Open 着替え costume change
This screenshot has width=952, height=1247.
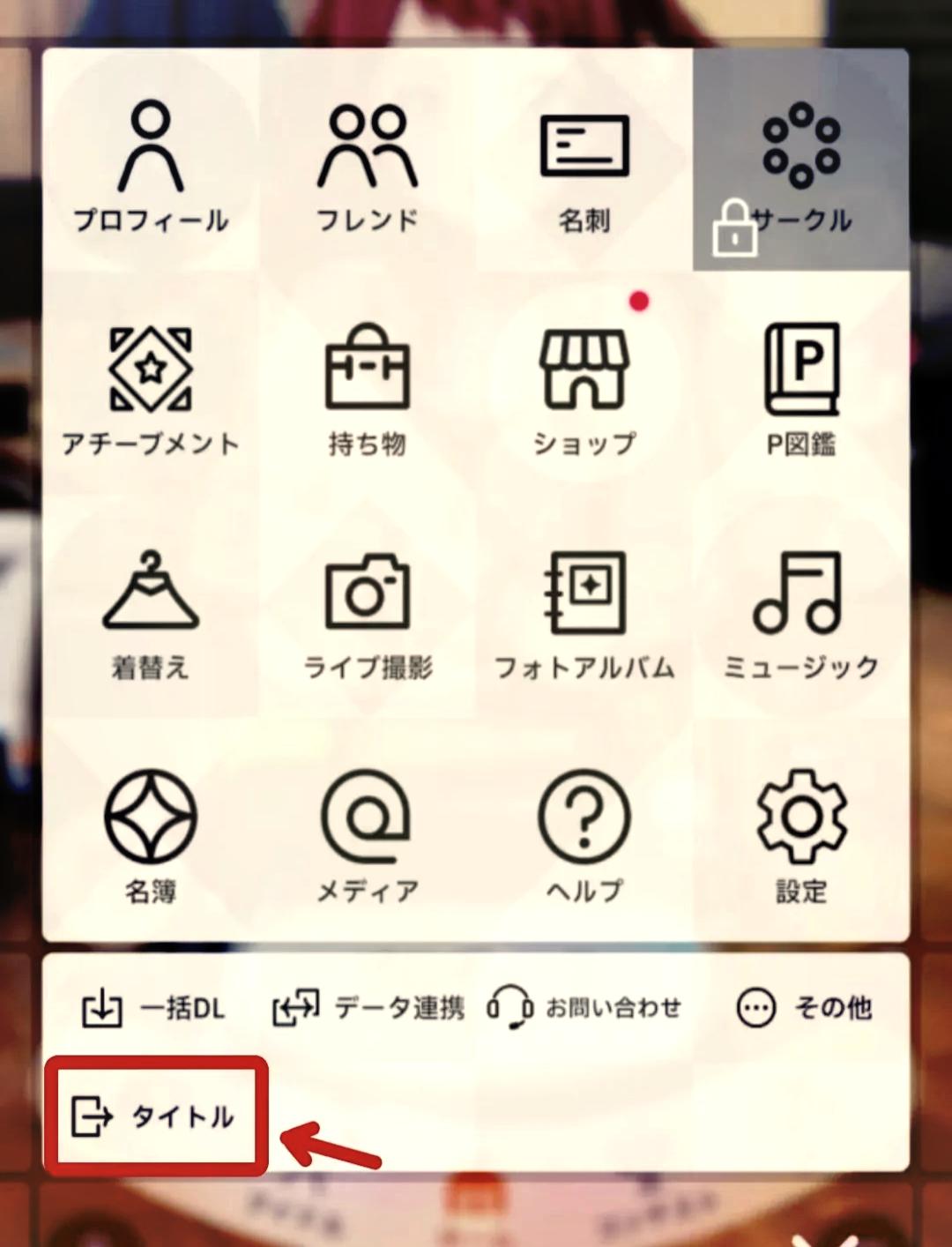(x=151, y=612)
